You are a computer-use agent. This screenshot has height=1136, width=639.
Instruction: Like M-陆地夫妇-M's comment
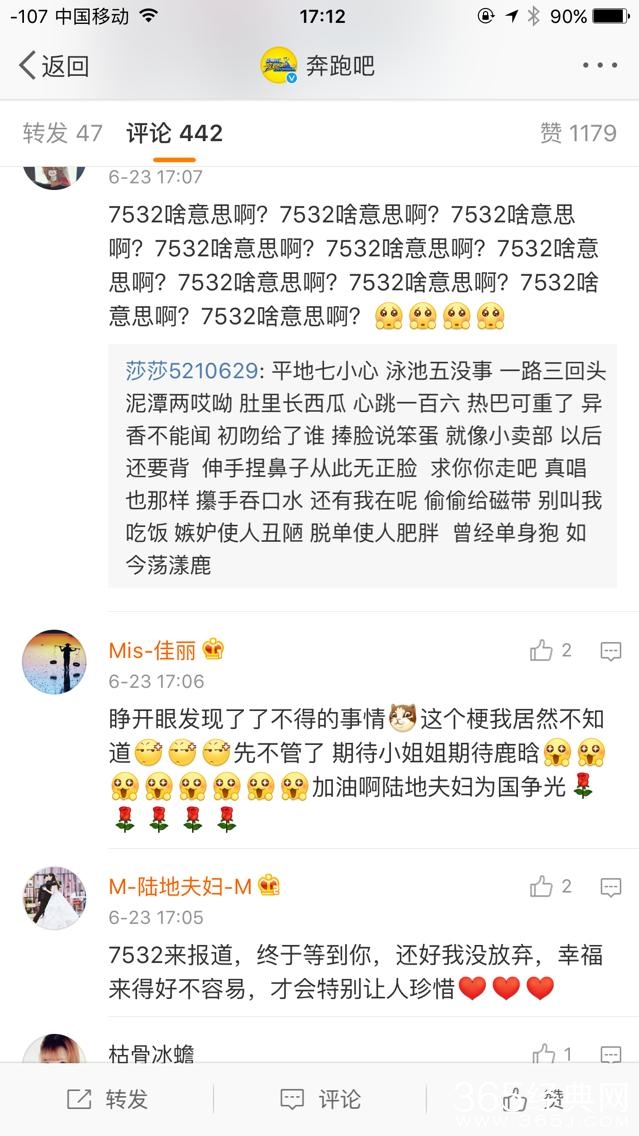[550, 886]
